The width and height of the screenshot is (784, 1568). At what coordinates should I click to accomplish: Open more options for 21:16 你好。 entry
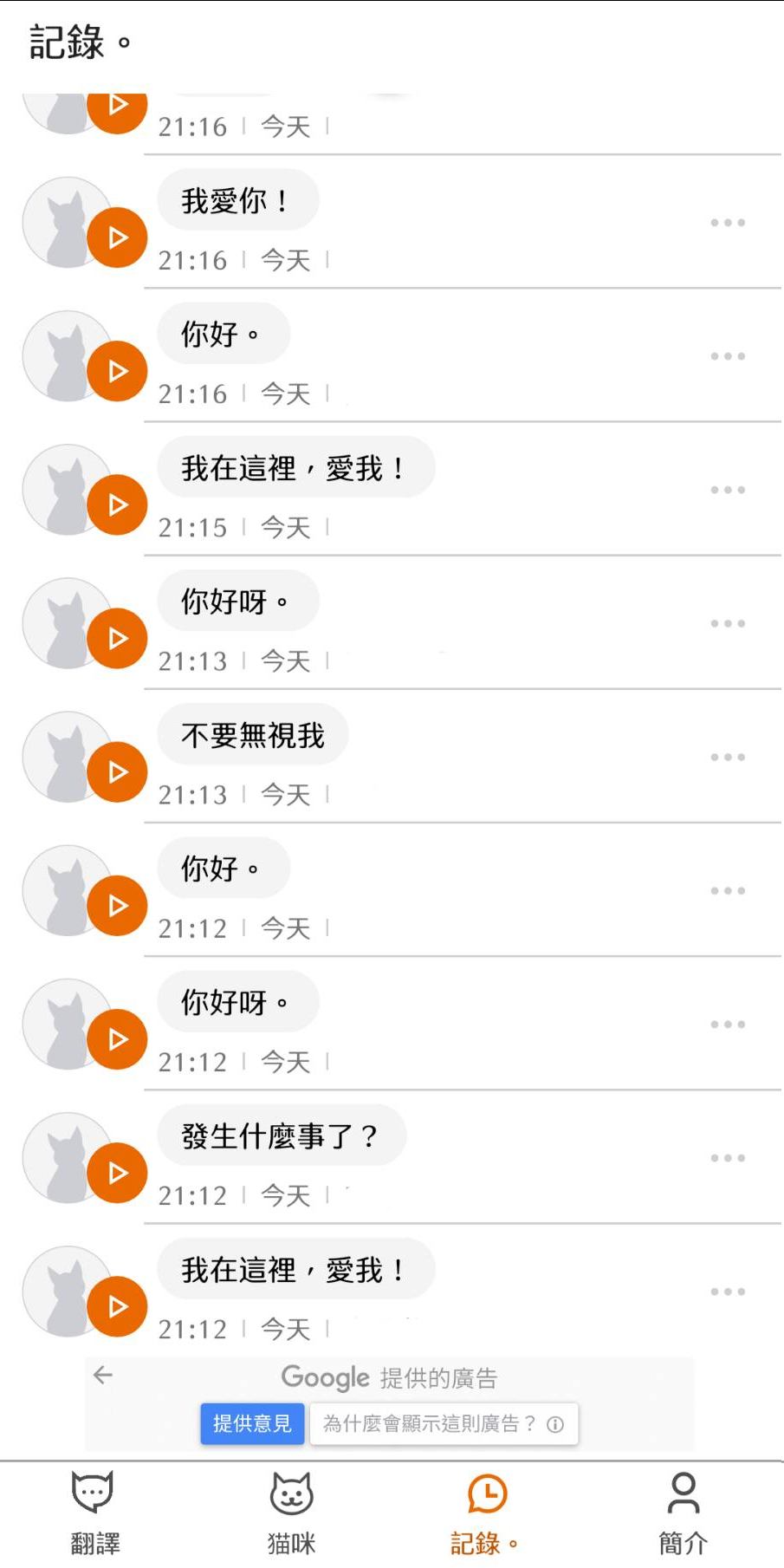[x=728, y=356]
